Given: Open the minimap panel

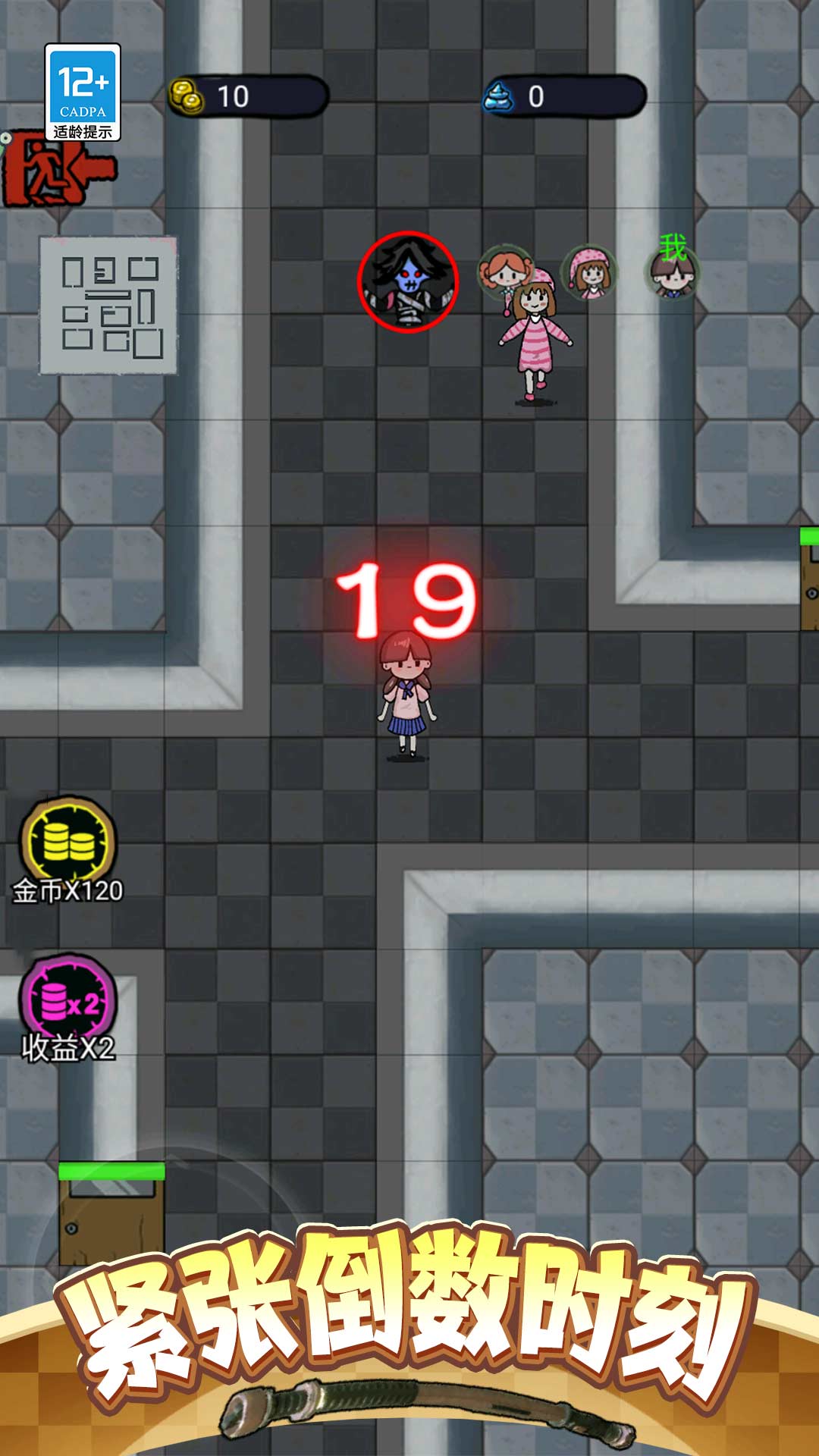Looking at the screenshot, I should 108,306.
